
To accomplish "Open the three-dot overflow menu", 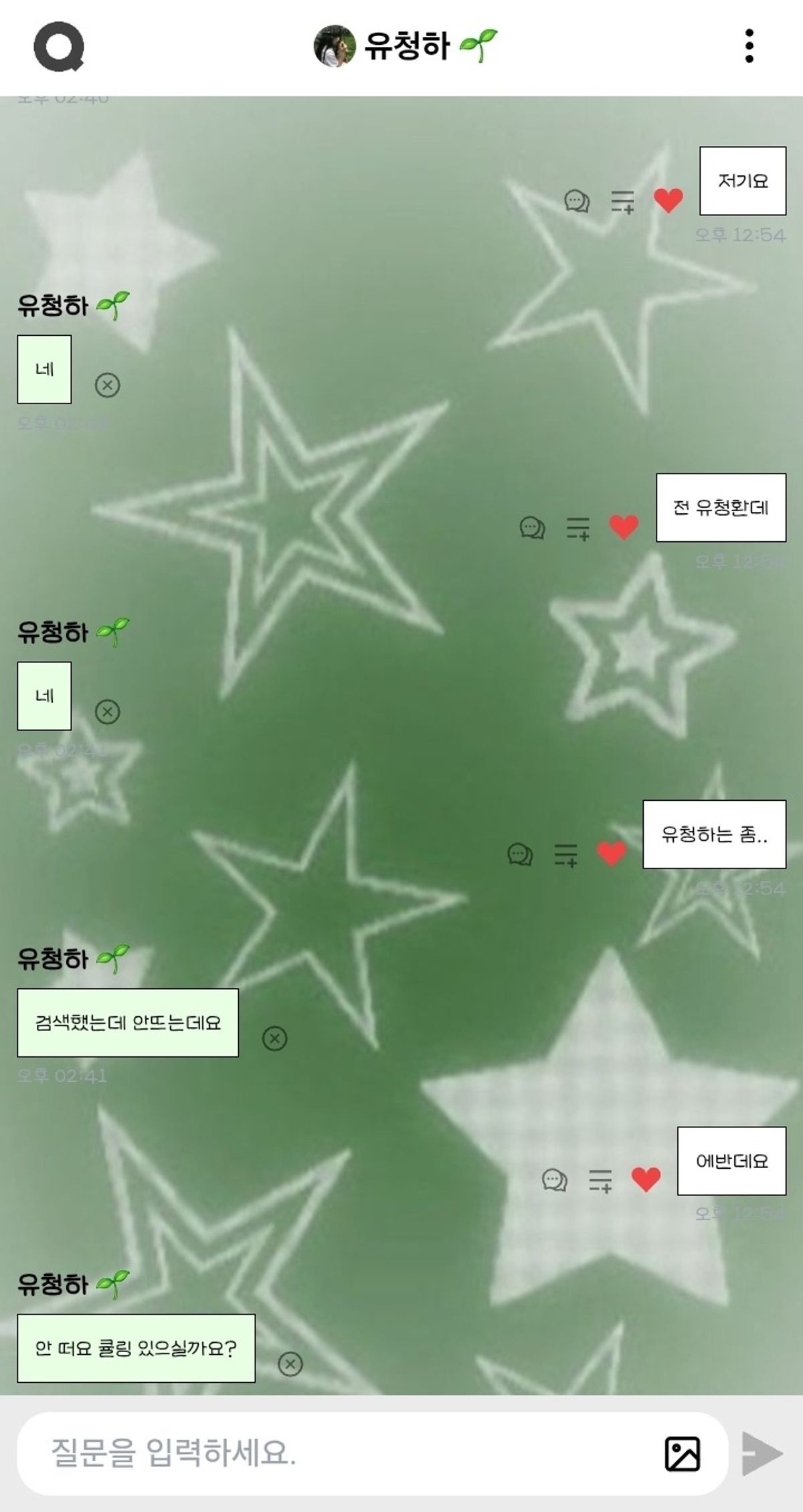I will (x=749, y=46).
